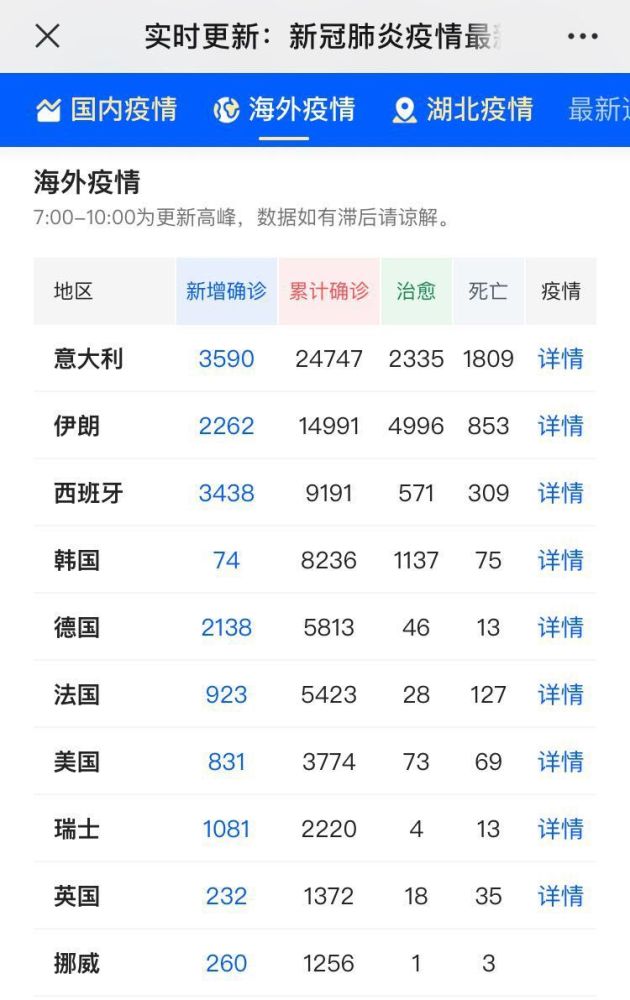
Task: Tap 详情 in the 西班牙 row
Action: click(560, 493)
